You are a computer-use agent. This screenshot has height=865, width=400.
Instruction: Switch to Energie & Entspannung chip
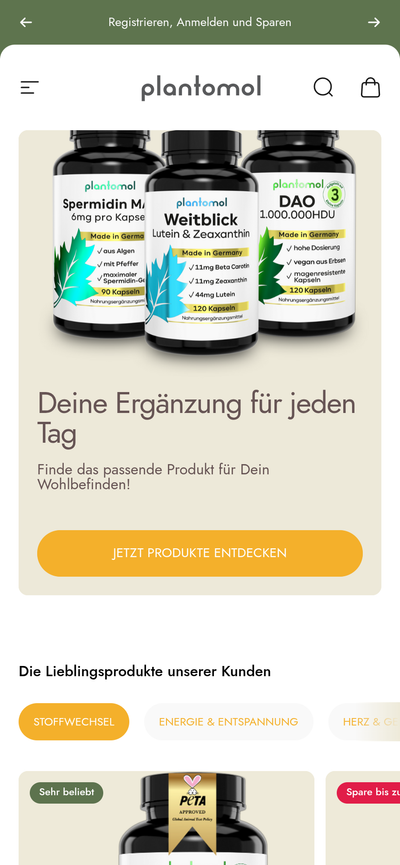(228, 722)
